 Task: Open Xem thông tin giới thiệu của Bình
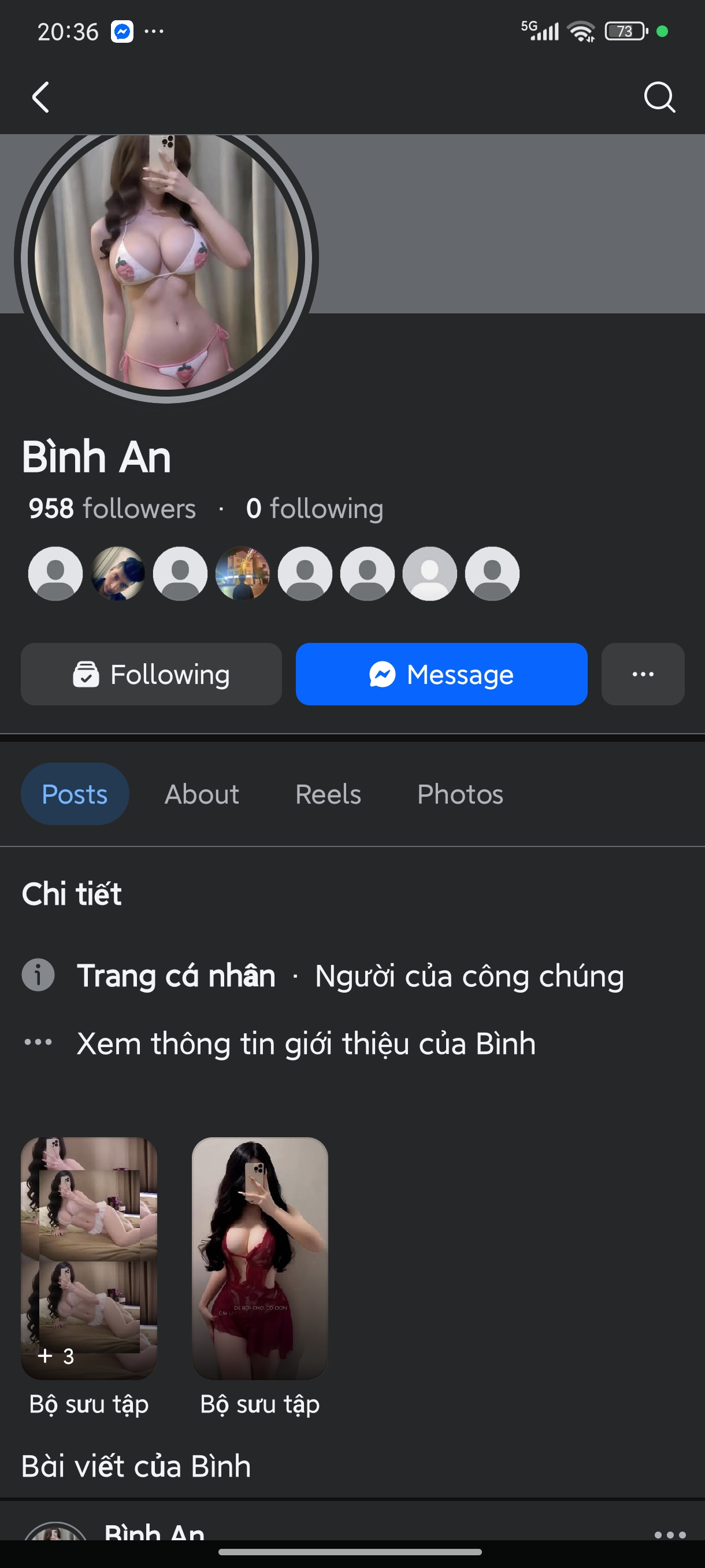pos(305,1043)
